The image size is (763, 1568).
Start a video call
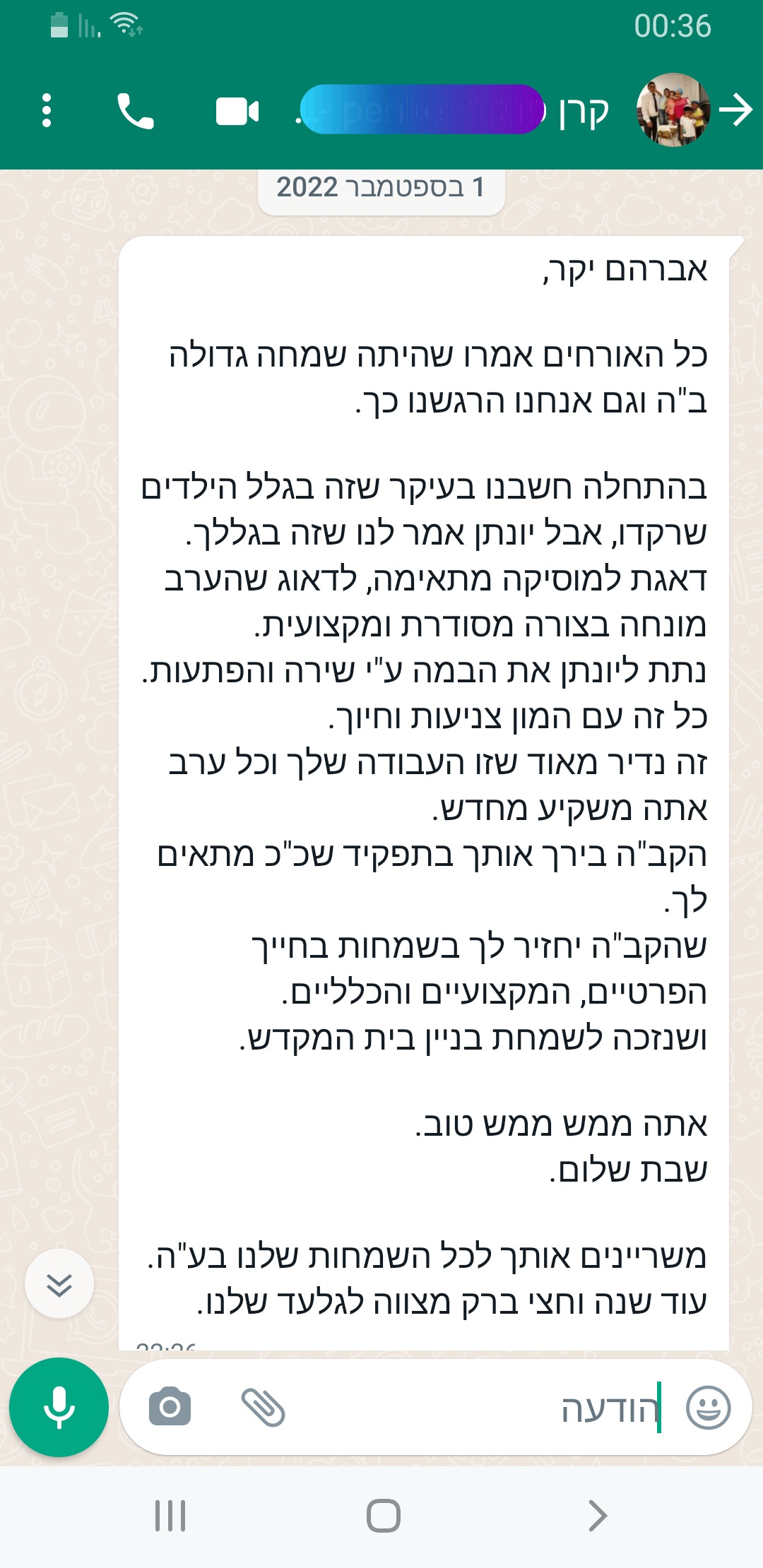tap(237, 112)
